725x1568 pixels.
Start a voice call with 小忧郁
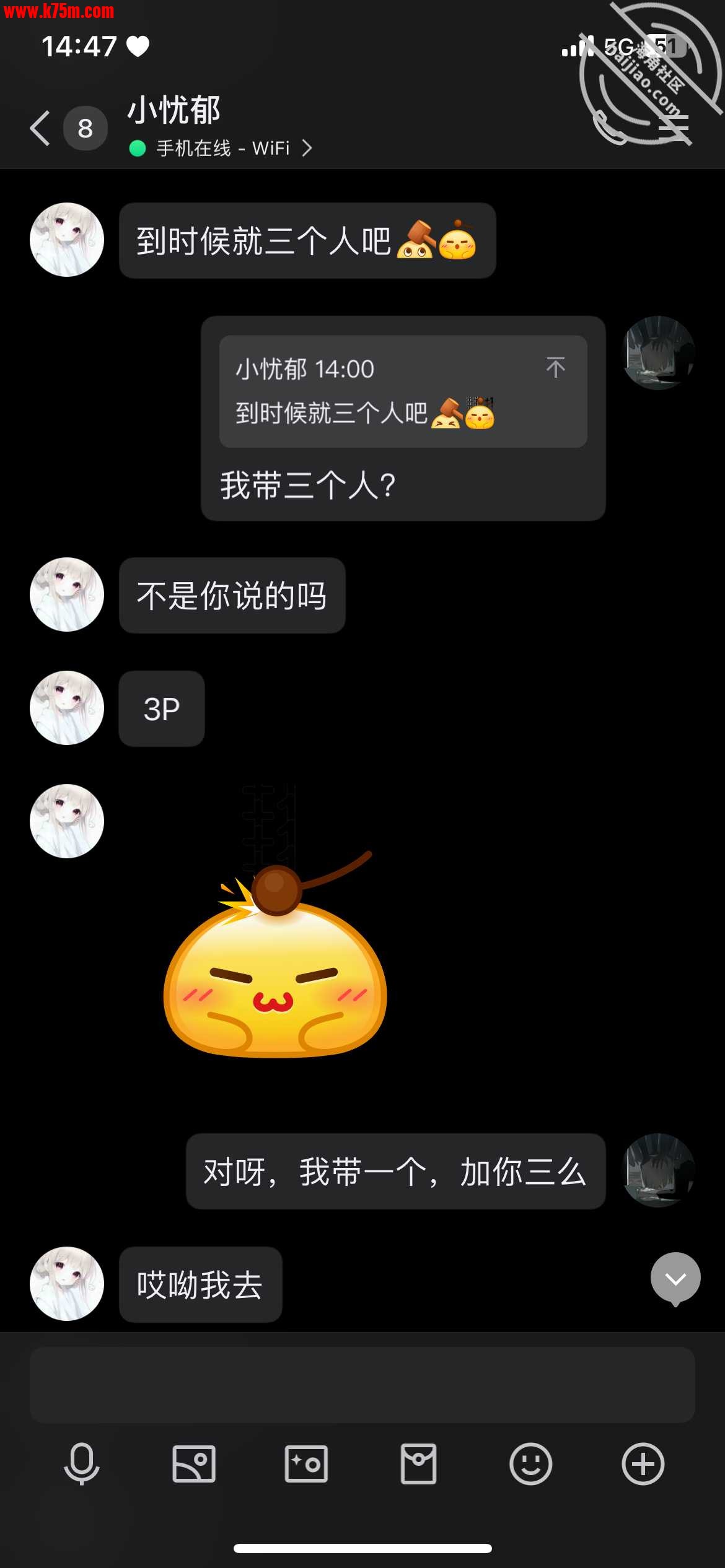coord(609,128)
